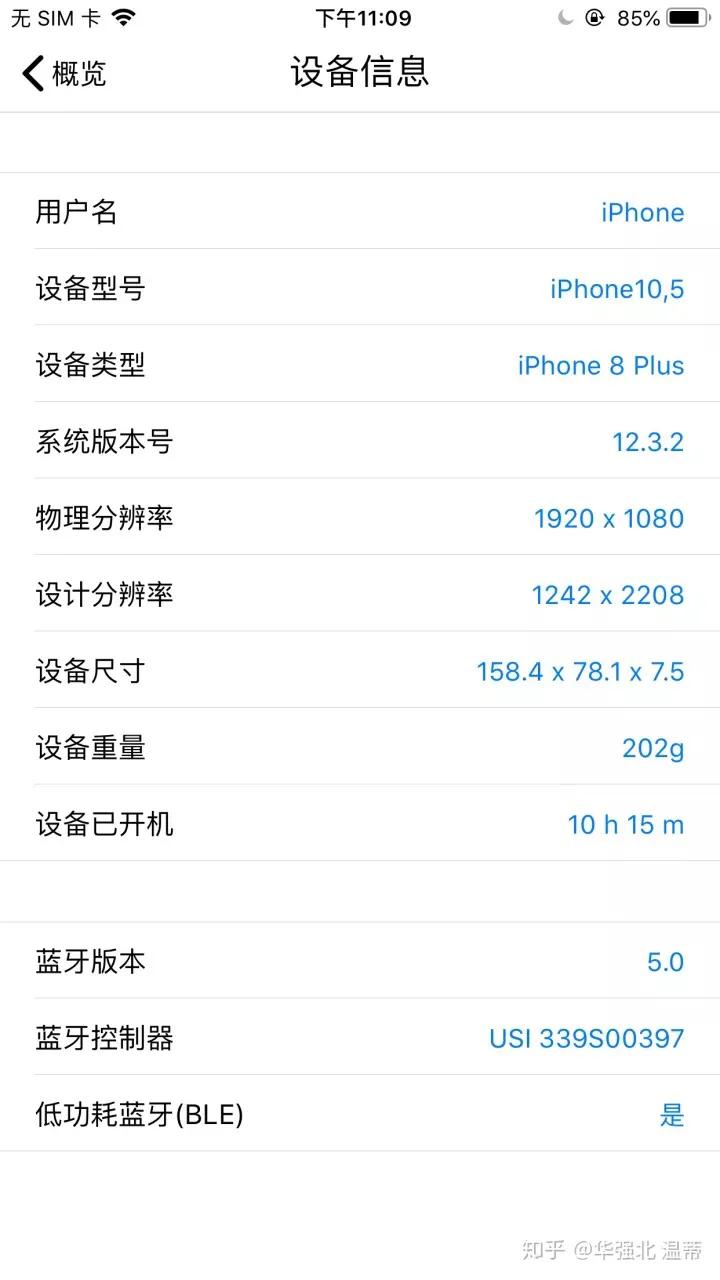This screenshot has height=1280, width=720.
Task: Tap the 设备信息 title
Action: [360, 73]
